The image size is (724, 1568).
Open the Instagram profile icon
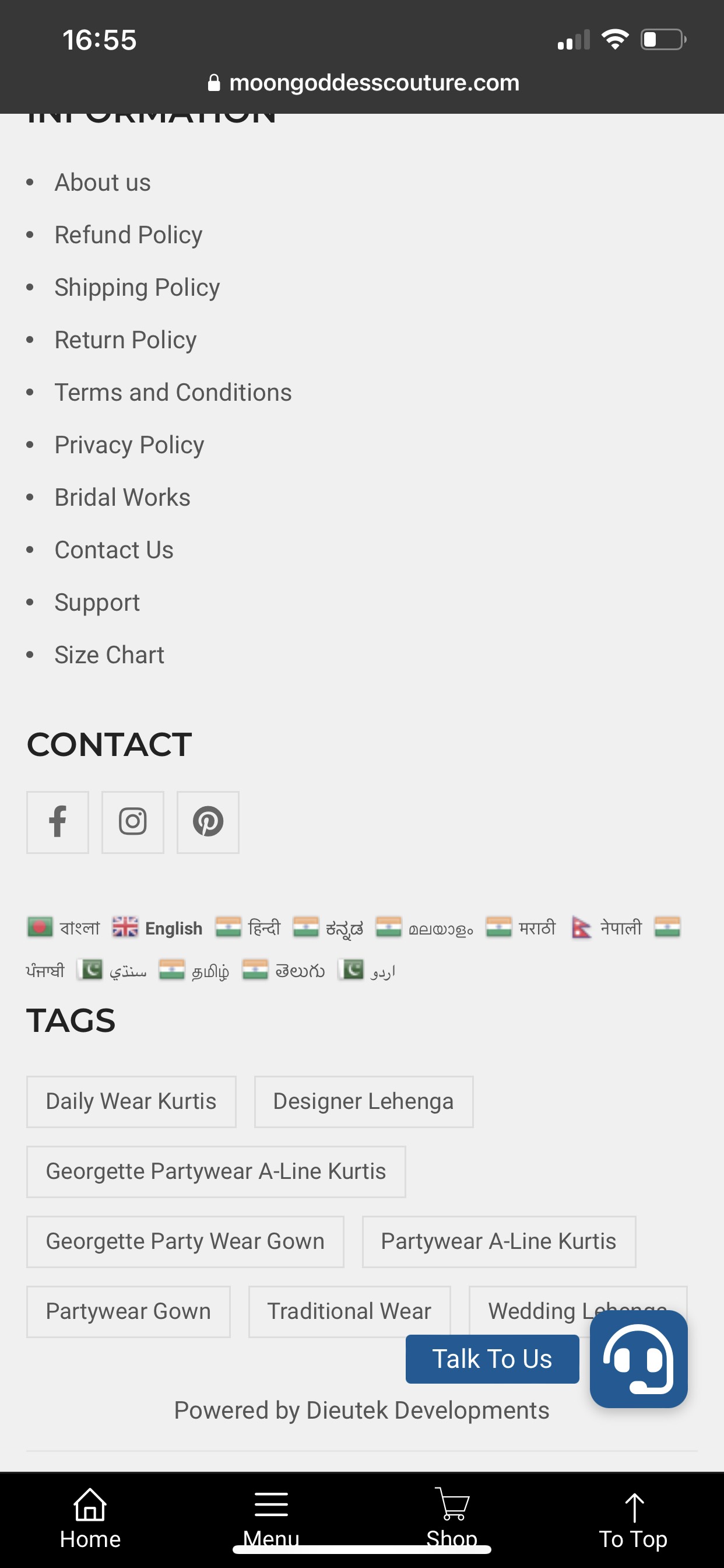point(133,822)
